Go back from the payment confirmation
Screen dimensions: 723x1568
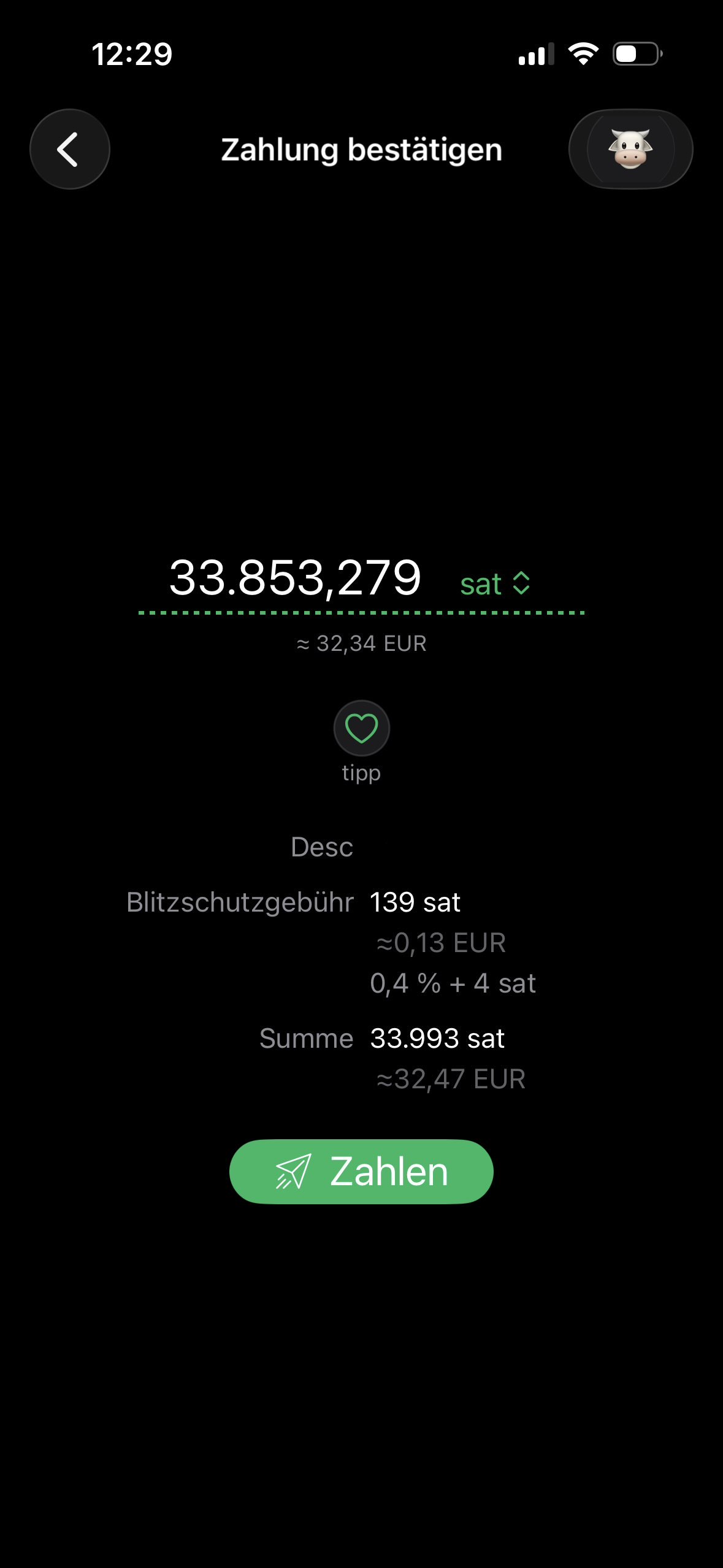click(x=70, y=149)
